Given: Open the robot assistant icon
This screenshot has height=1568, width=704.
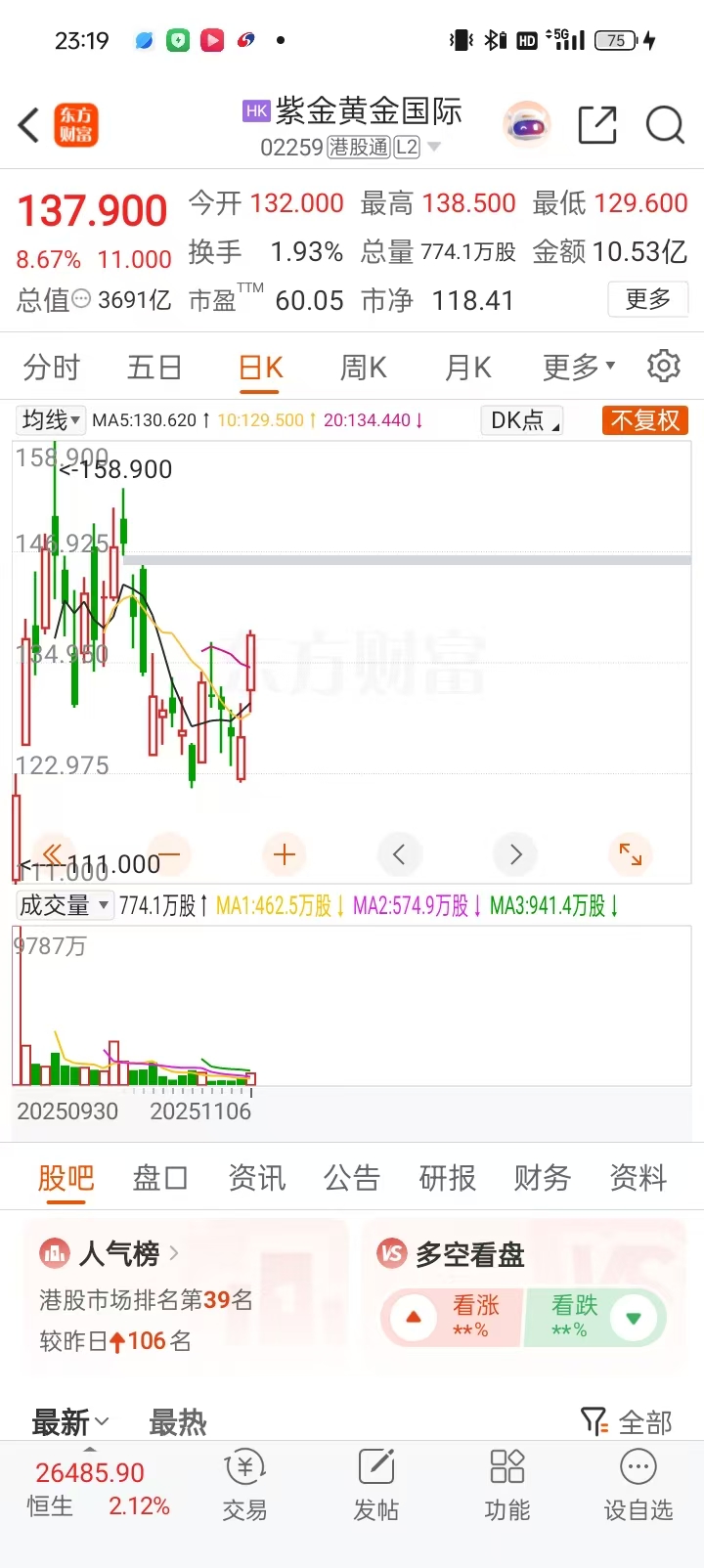Looking at the screenshot, I should [x=527, y=126].
